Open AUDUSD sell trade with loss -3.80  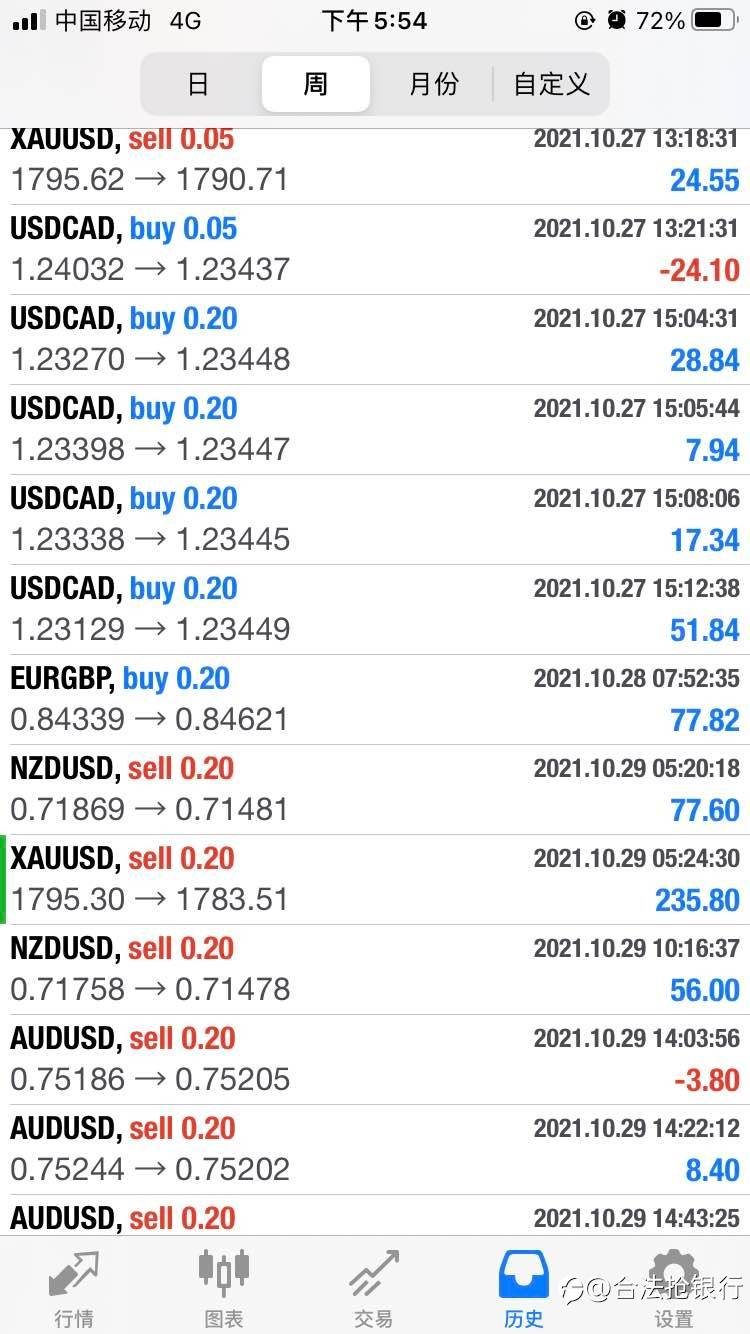pyautogui.click(x=375, y=1059)
